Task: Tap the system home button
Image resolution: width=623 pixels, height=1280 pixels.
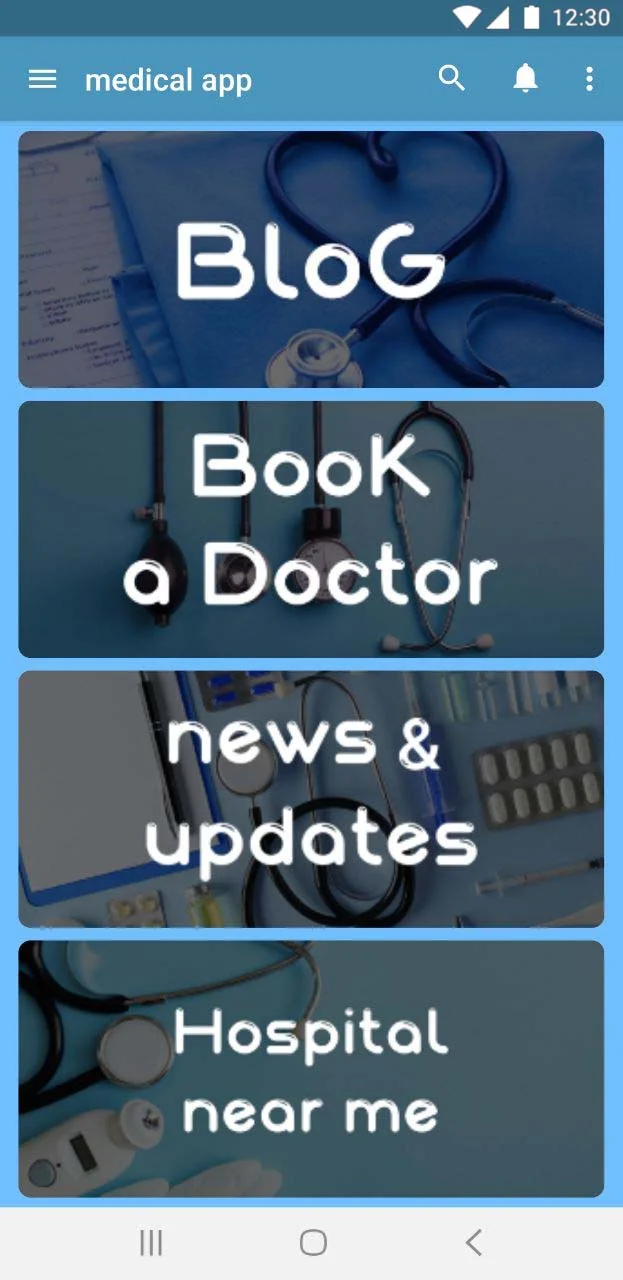Action: pyautogui.click(x=313, y=1242)
